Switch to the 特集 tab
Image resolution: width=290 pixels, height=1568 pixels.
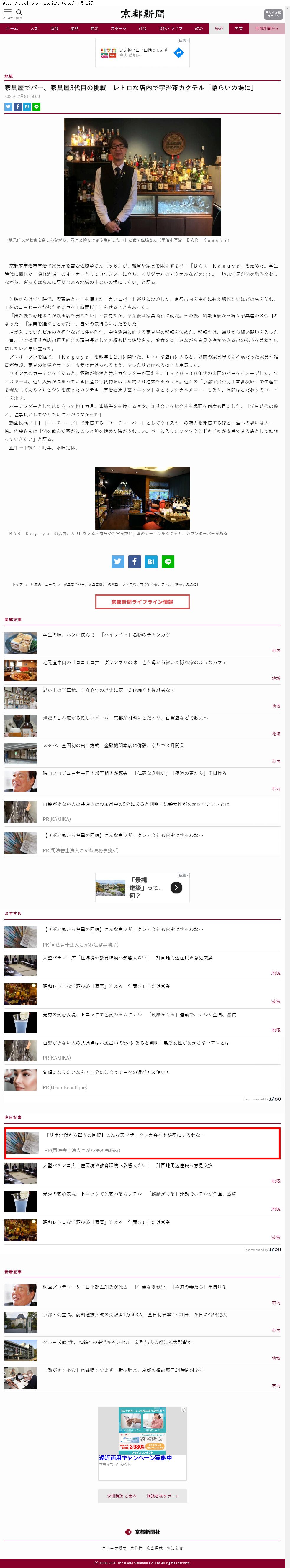239,29
